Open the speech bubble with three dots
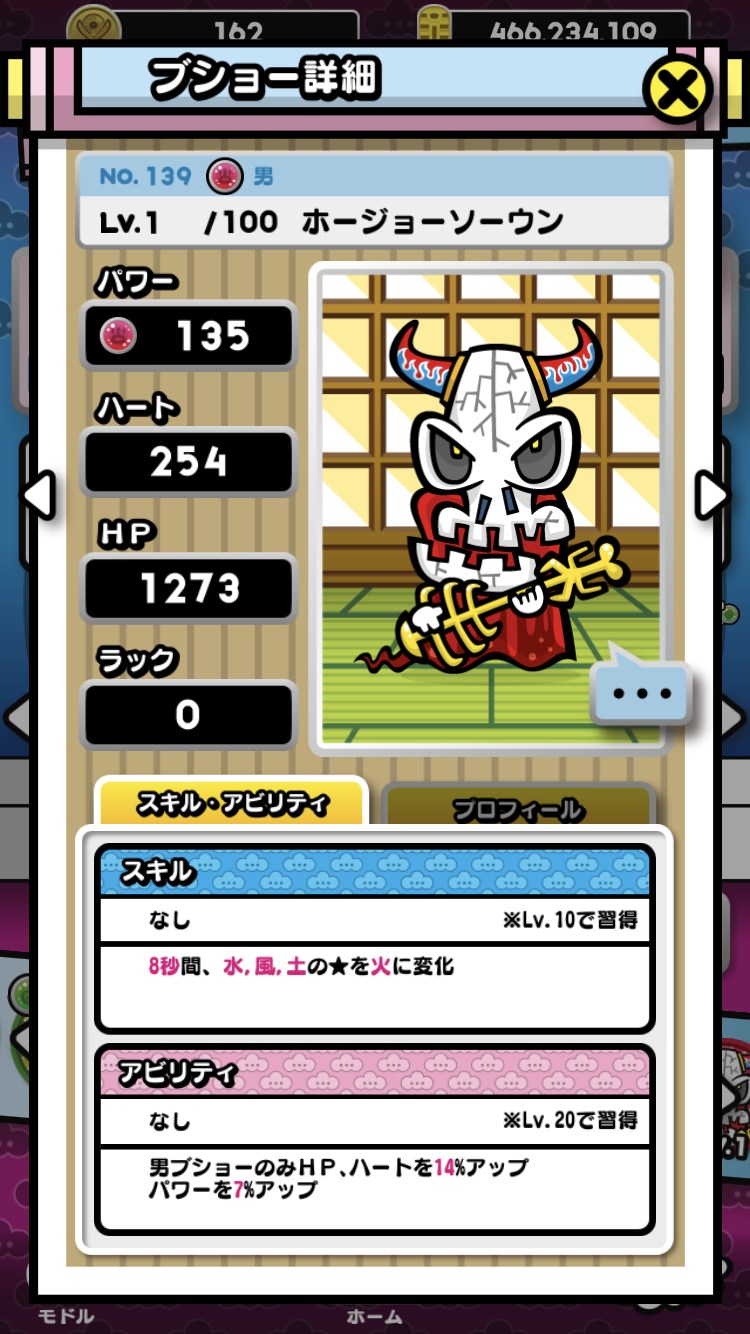This screenshot has width=750, height=1334. point(640,692)
